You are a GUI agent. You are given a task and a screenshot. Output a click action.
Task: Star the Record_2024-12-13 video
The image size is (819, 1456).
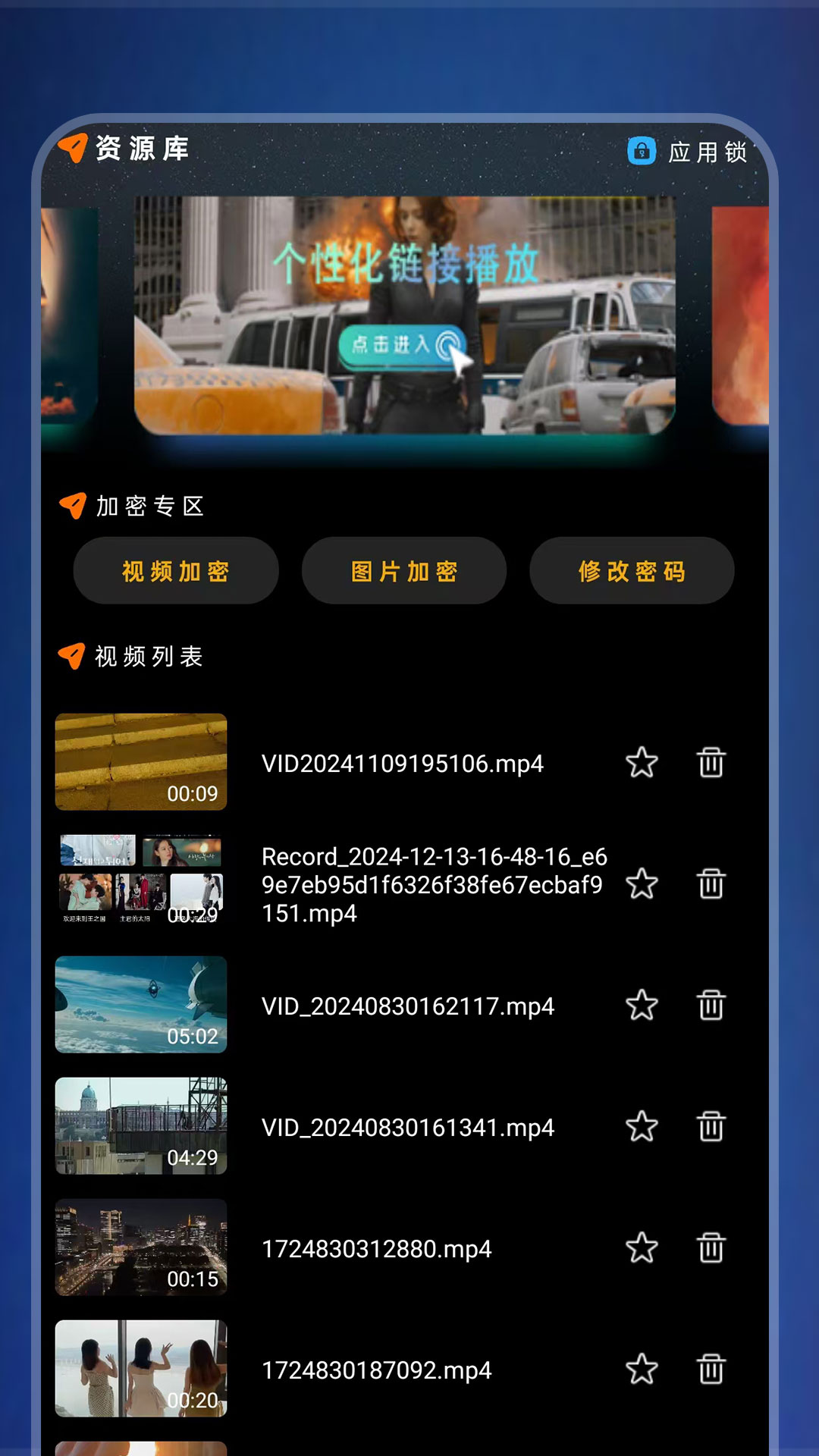[642, 883]
